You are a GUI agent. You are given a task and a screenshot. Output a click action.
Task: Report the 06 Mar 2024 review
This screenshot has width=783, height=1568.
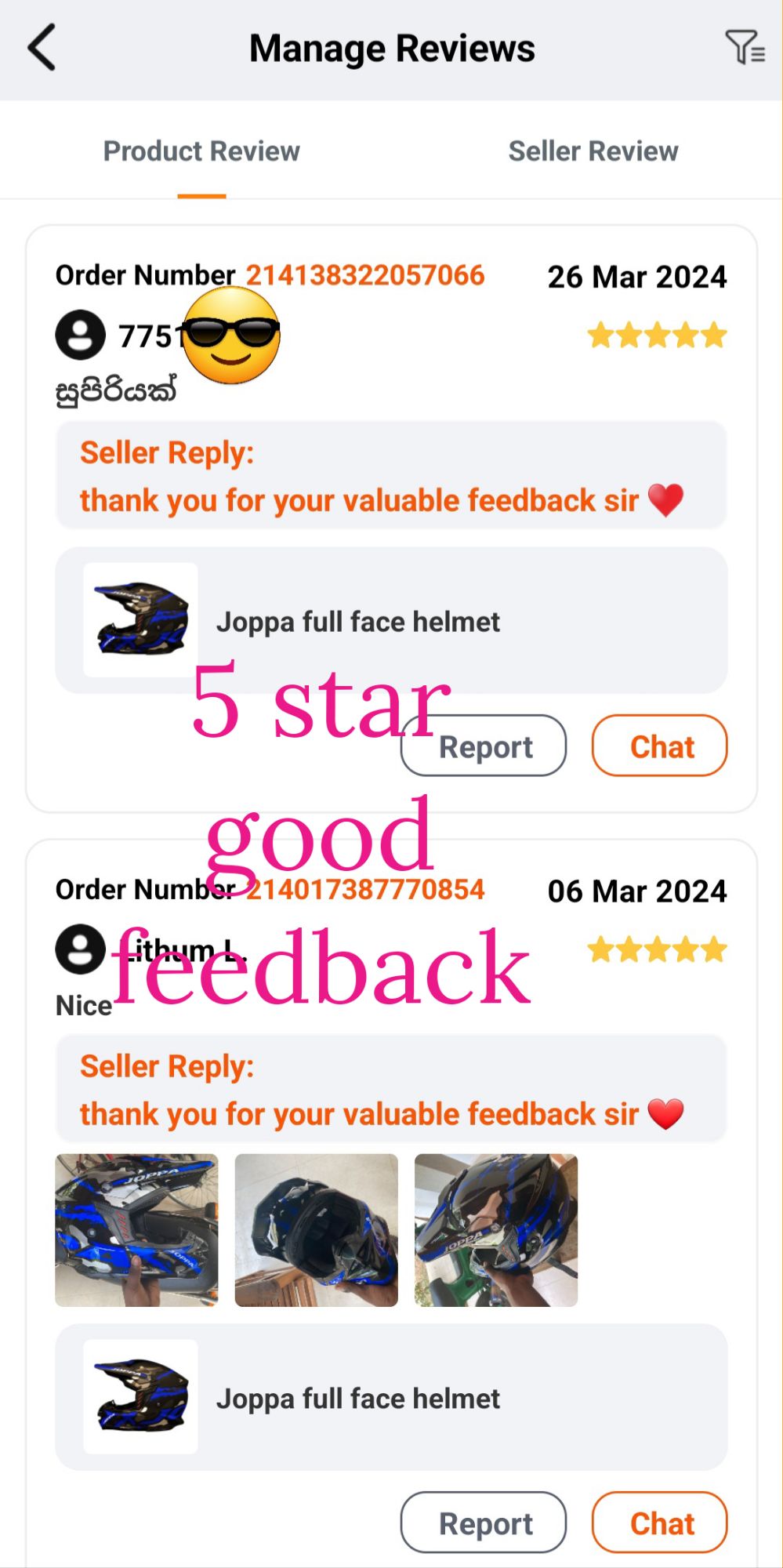(483, 1523)
